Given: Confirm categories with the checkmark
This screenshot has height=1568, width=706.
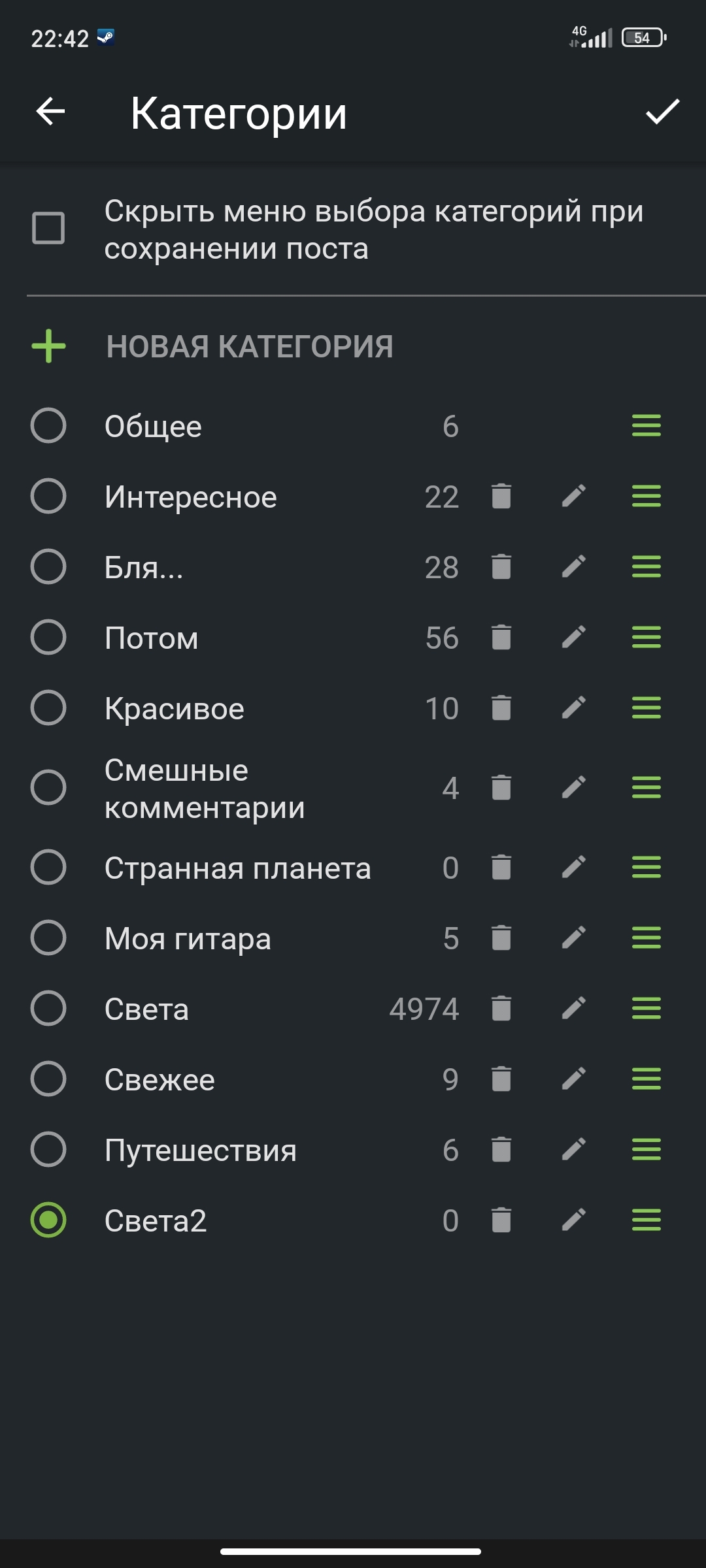Looking at the screenshot, I should pos(662,112).
